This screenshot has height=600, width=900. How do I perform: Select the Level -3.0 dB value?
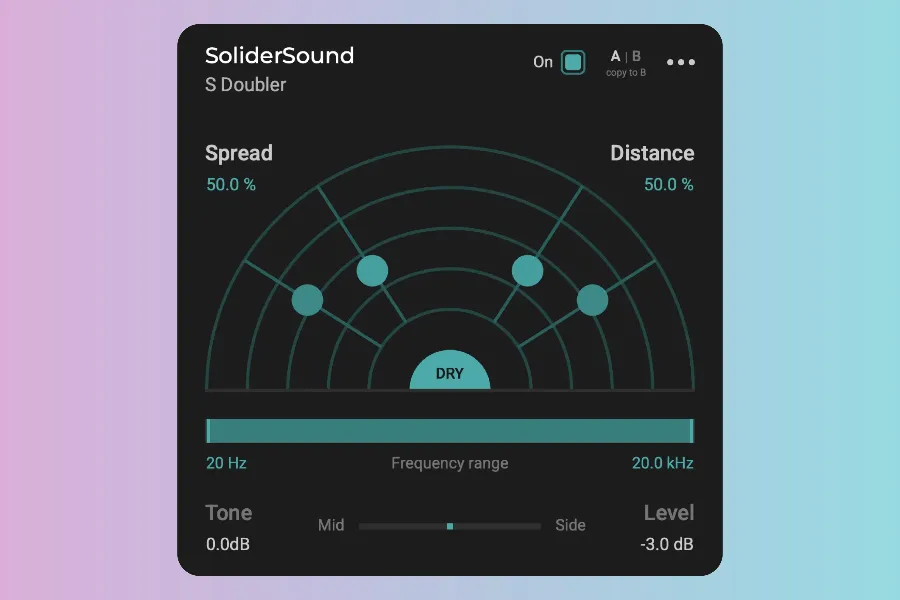tap(667, 545)
